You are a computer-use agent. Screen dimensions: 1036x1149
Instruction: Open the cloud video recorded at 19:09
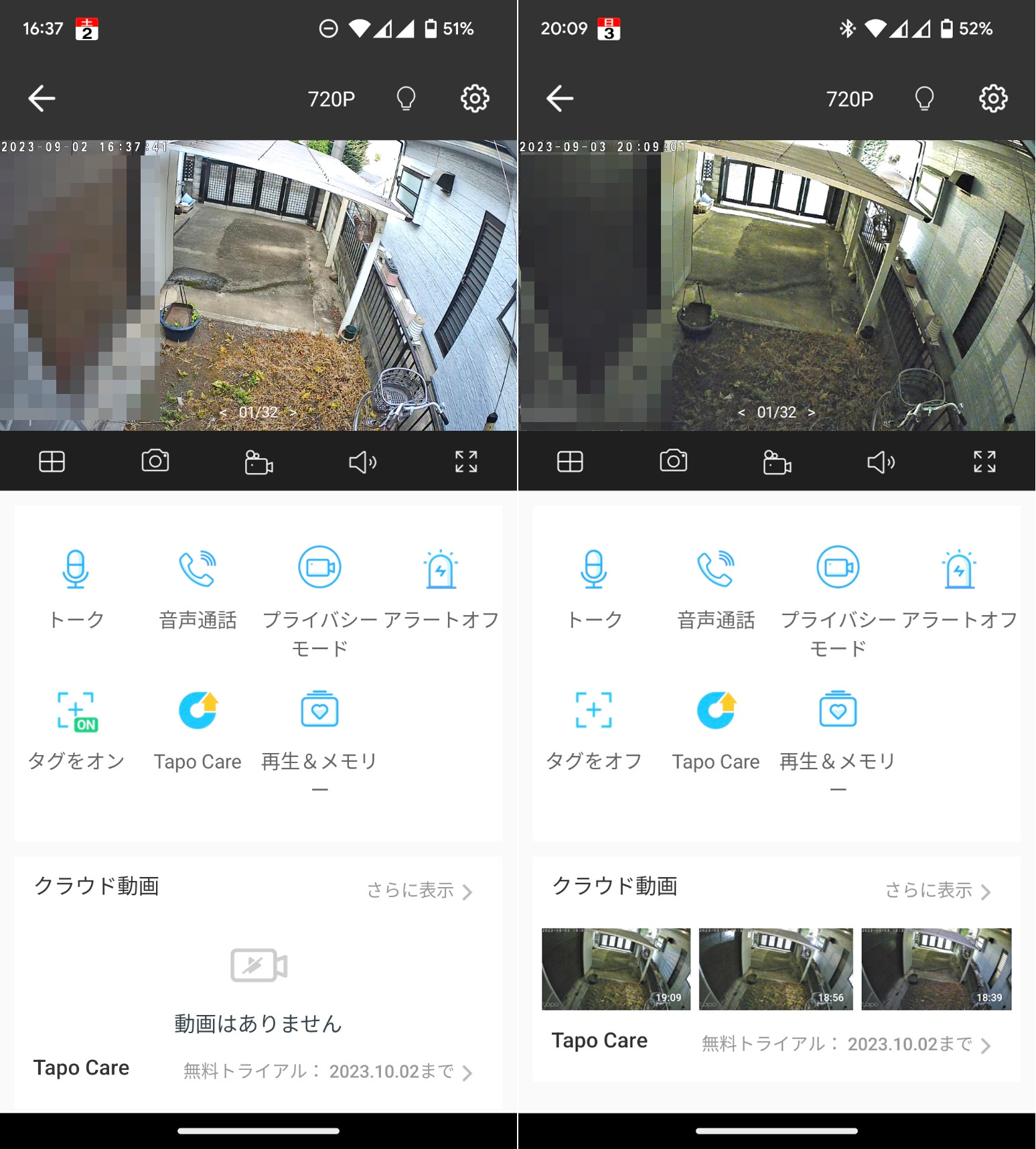click(x=615, y=969)
